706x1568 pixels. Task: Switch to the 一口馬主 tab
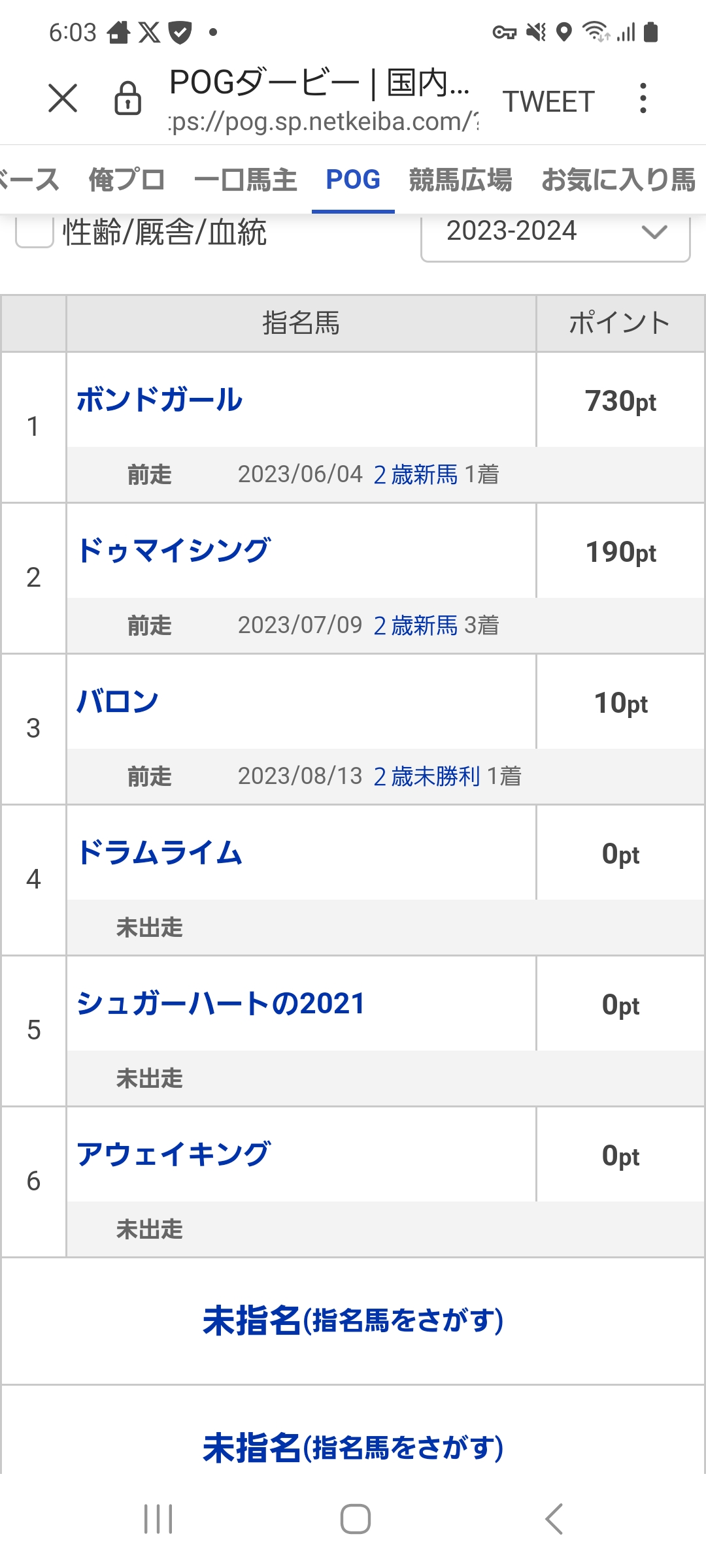[x=246, y=180]
